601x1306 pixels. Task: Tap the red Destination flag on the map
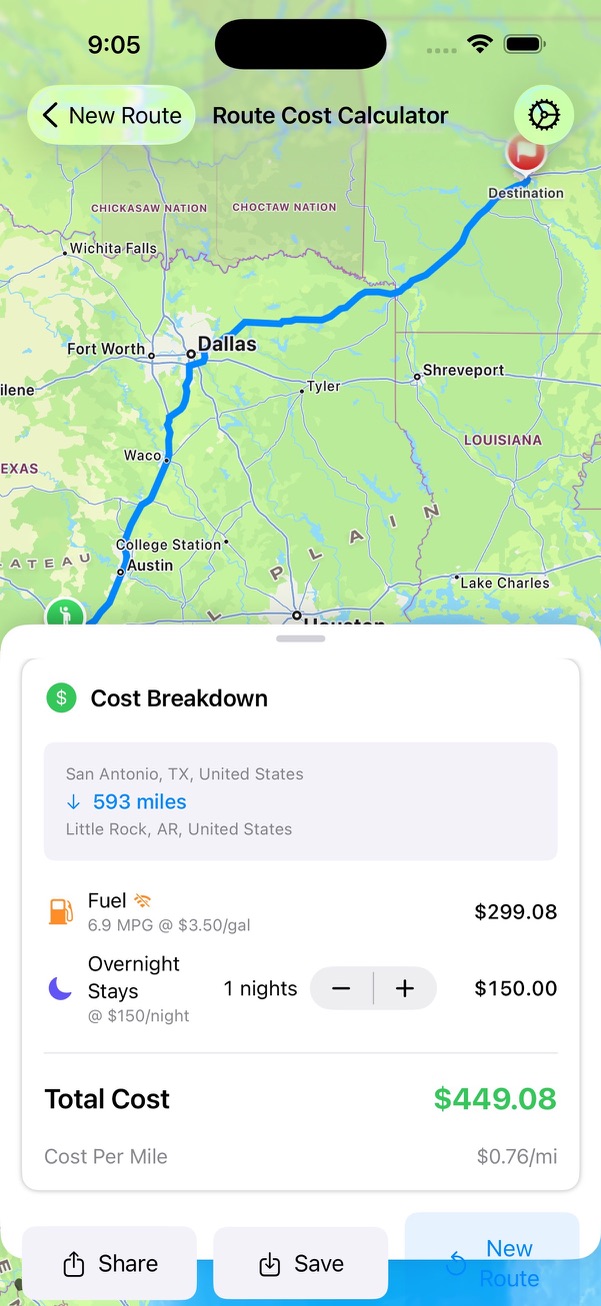click(x=526, y=155)
